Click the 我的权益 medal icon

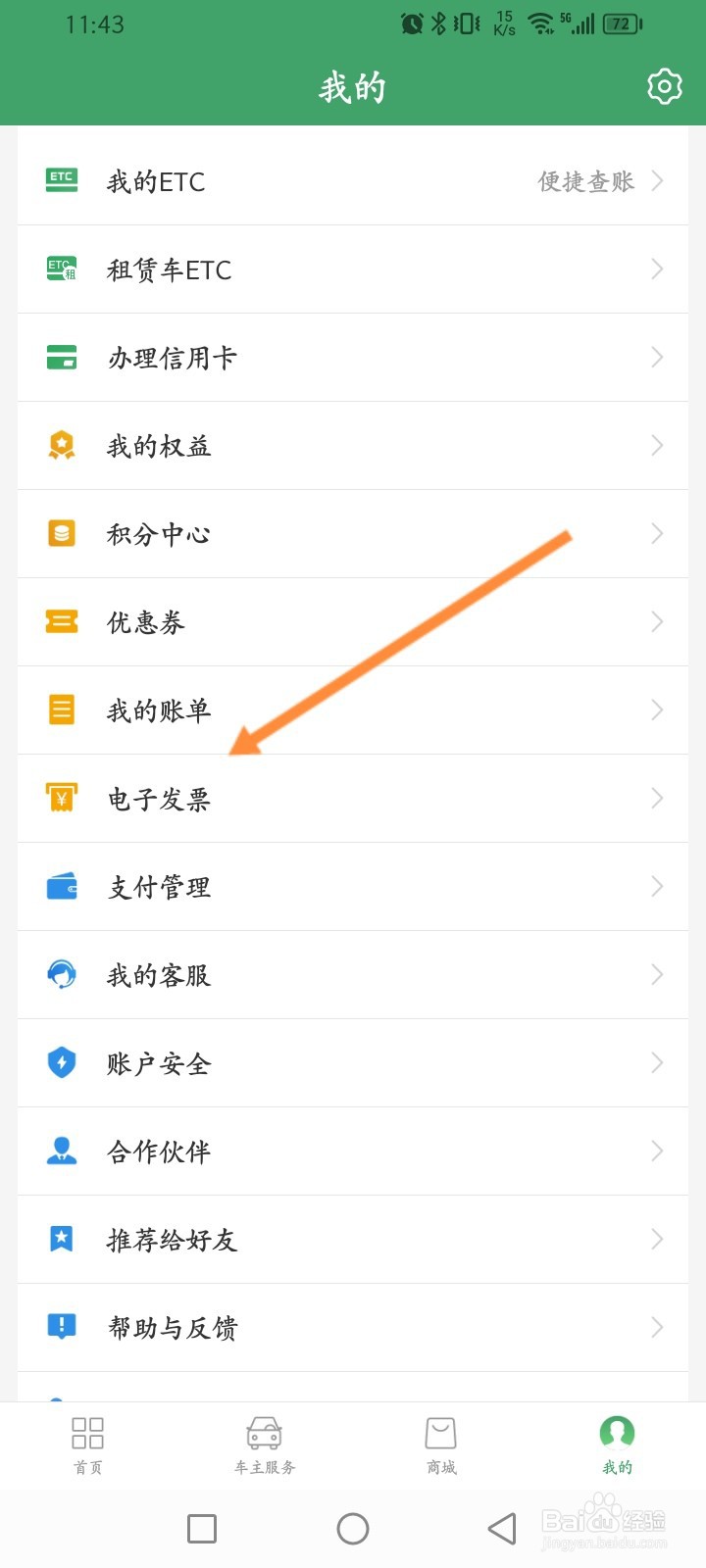pyautogui.click(x=61, y=445)
